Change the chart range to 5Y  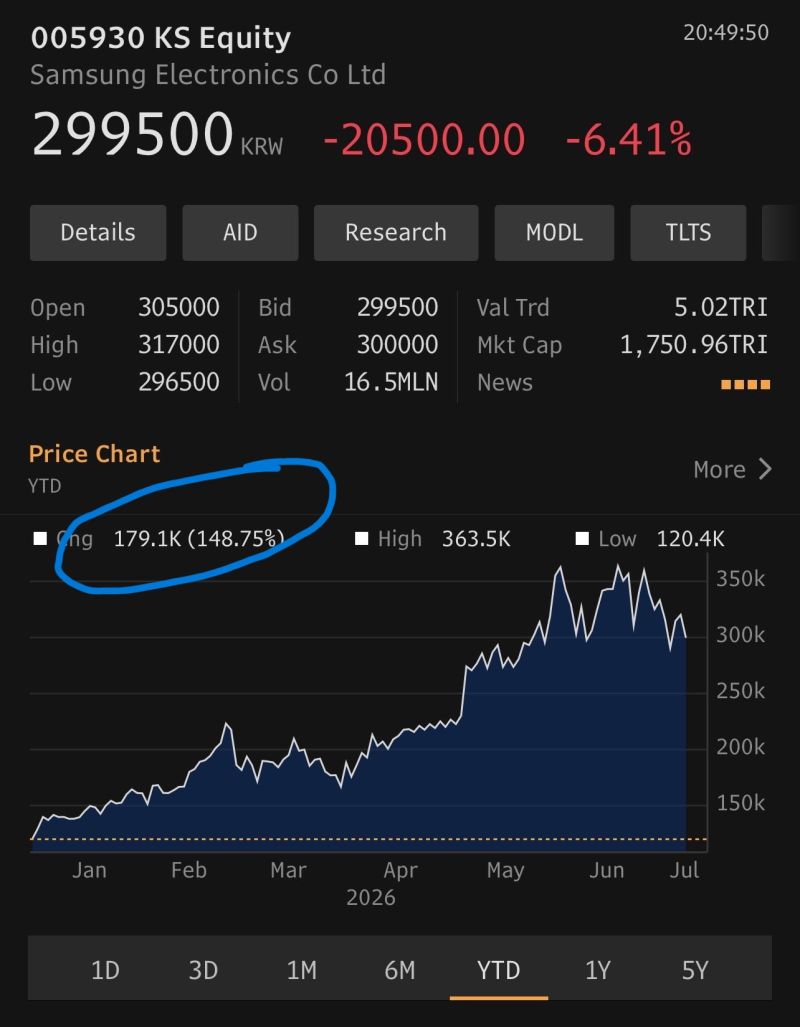click(695, 969)
